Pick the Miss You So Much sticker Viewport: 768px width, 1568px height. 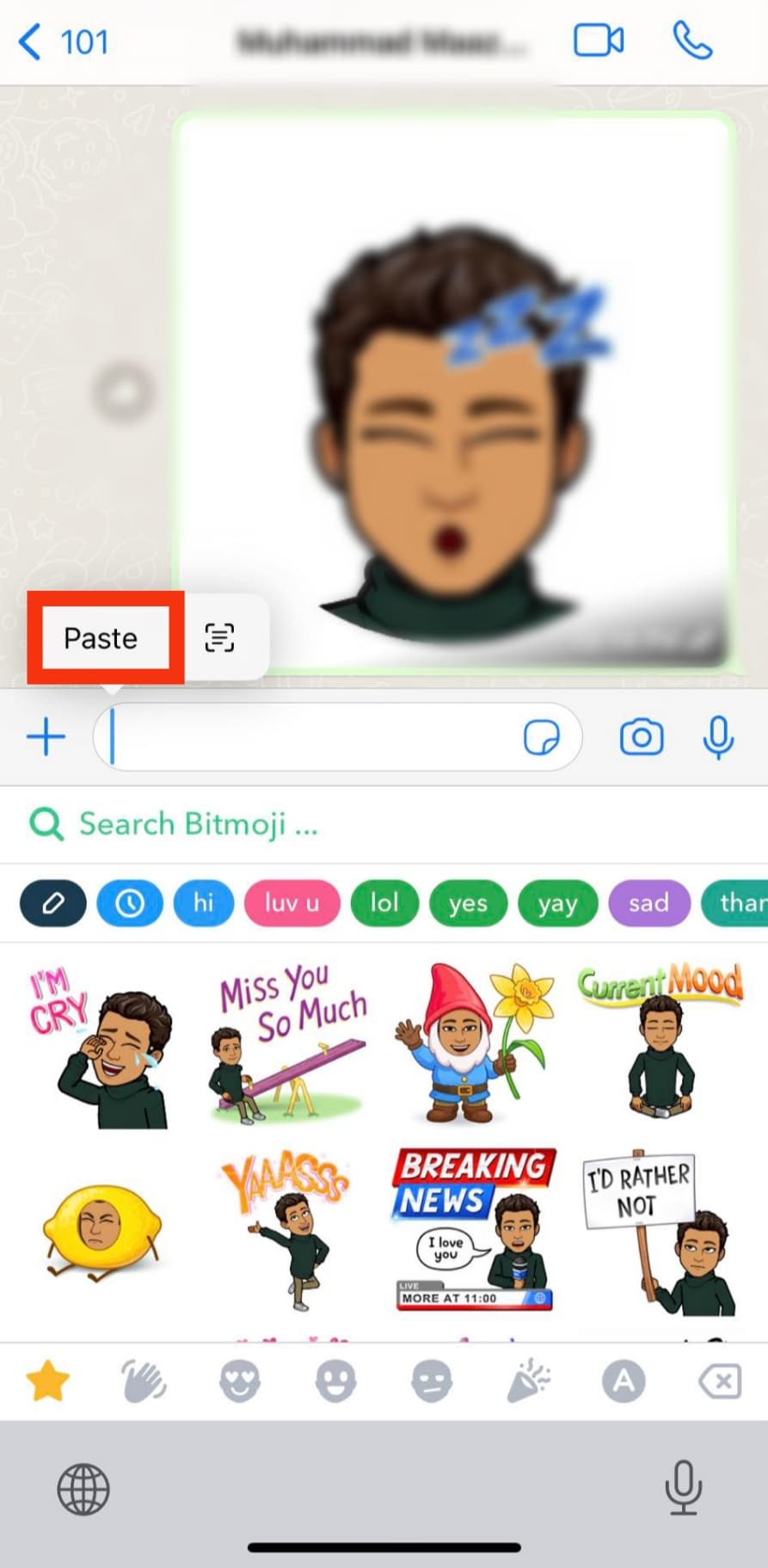(x=288, y=1042)
